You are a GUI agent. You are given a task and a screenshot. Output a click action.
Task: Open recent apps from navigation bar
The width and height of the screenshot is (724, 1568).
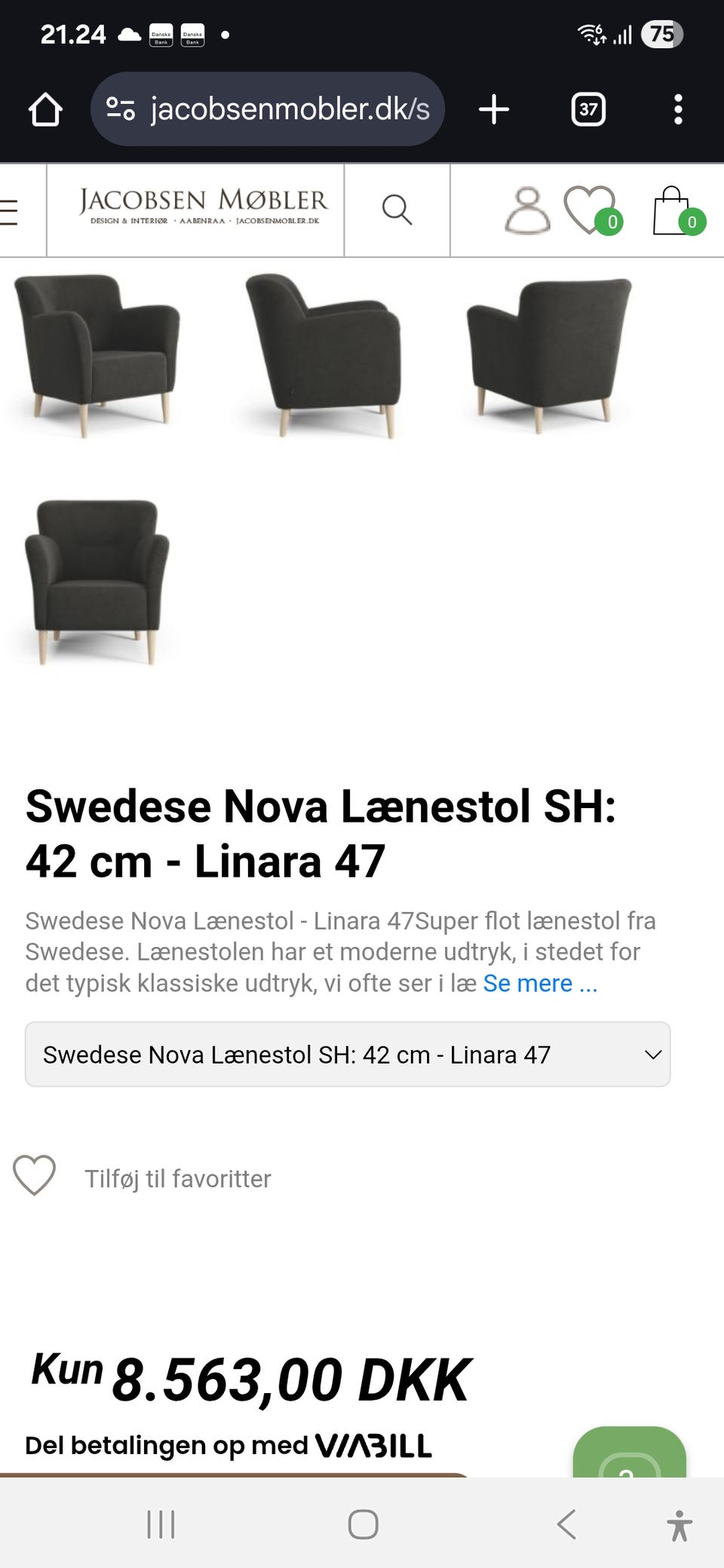click(161, 1524)
